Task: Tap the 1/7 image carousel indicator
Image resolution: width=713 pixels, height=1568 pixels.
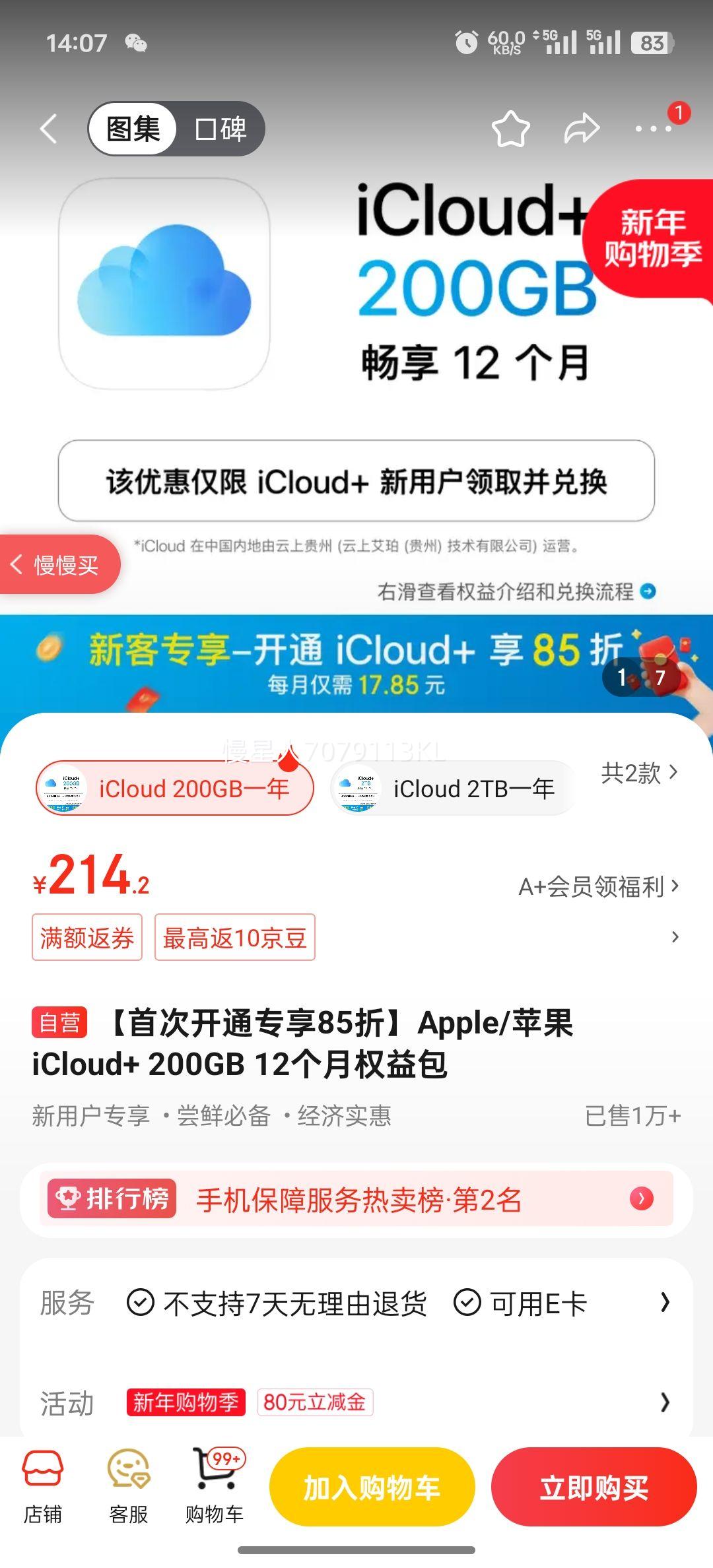Action: coord(642,678)
